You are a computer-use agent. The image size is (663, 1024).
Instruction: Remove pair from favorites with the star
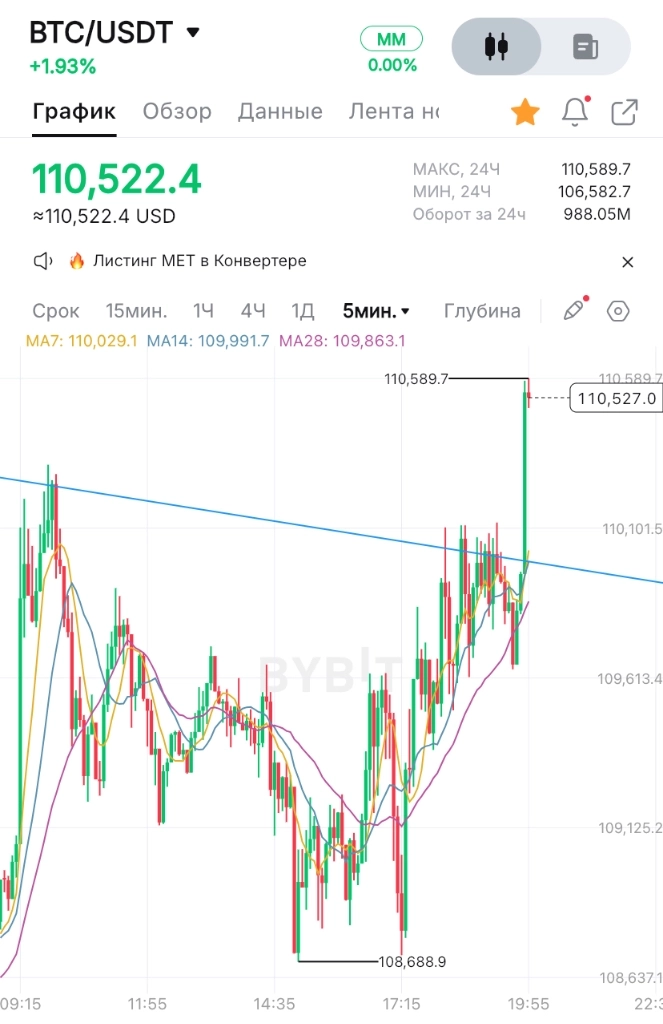tap(525, 112)
